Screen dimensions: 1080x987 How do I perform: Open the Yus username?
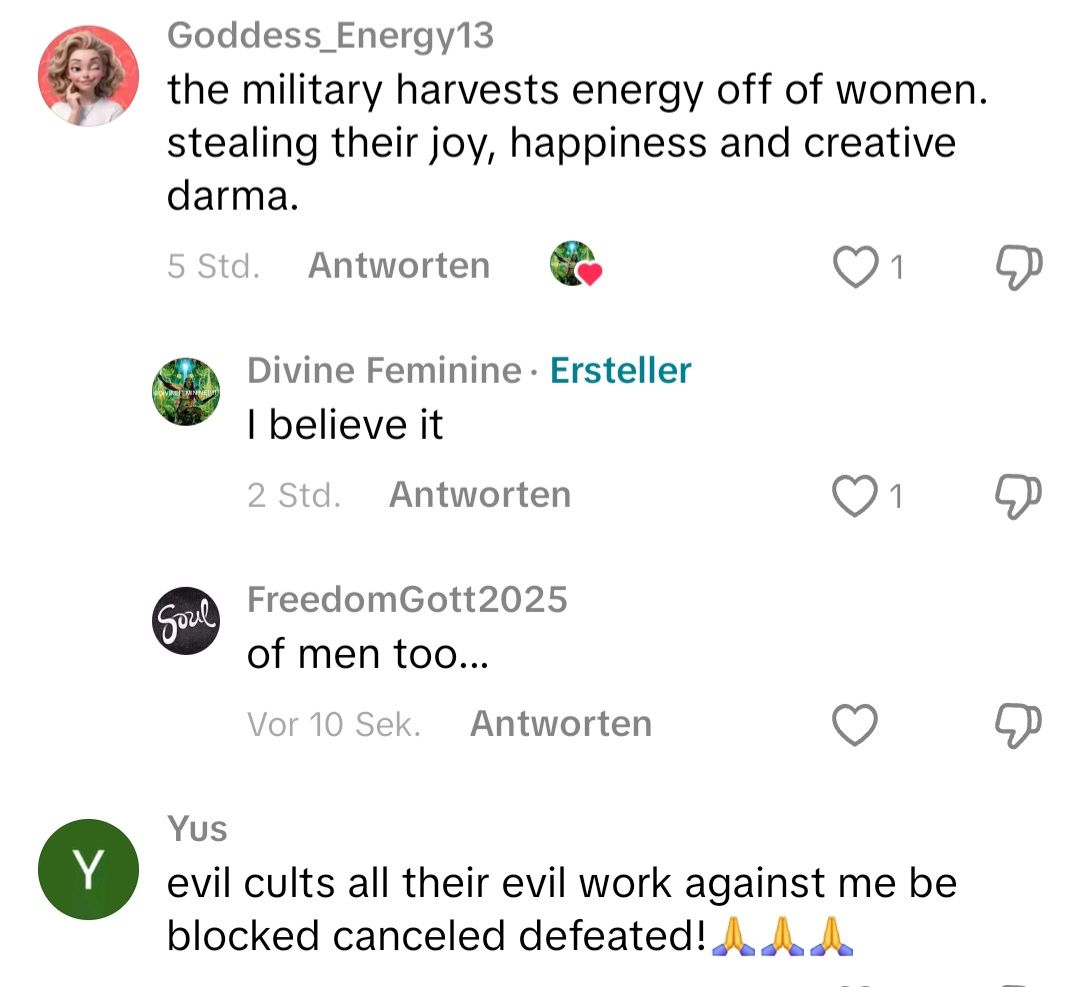click(197, 829)
